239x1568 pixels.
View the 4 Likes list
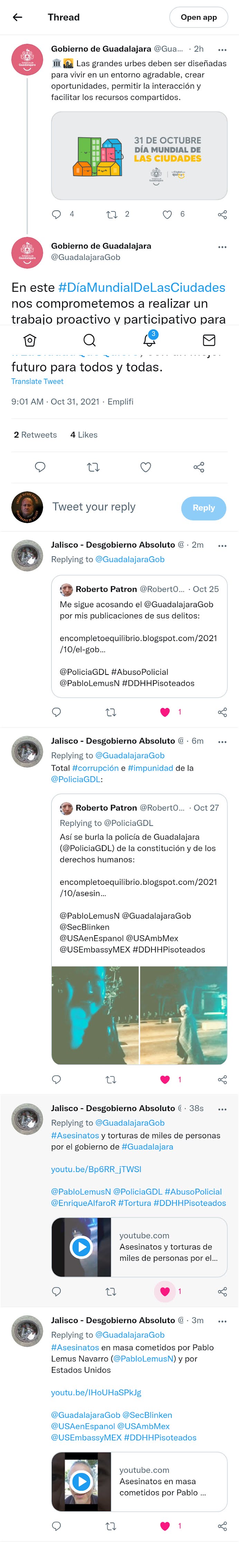coord(84,435)
